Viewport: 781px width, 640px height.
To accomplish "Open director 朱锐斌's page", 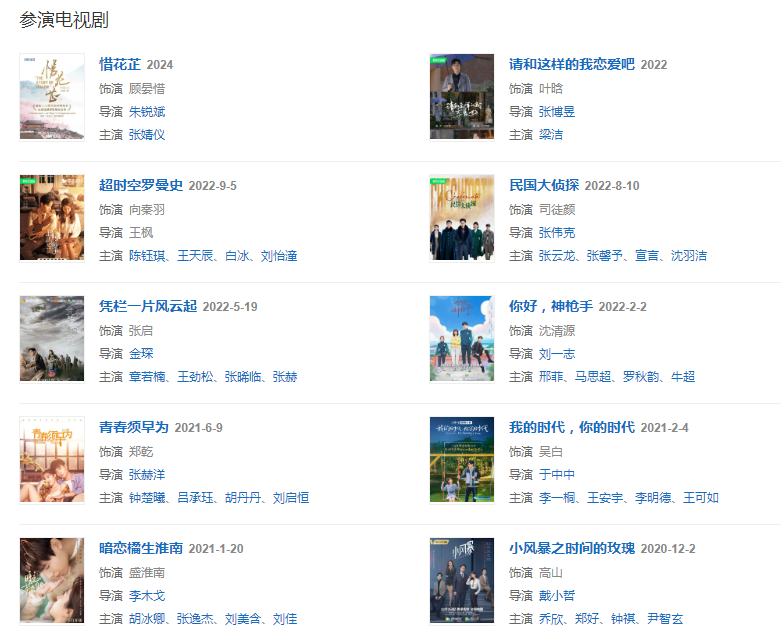I will 147,112.
